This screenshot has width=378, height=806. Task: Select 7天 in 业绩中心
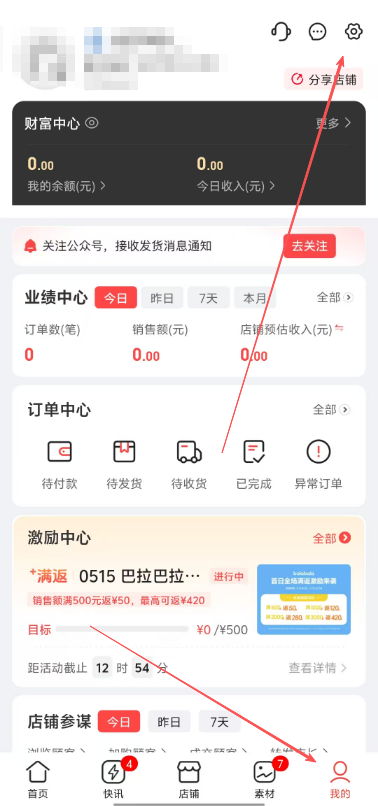coord(208,298)
